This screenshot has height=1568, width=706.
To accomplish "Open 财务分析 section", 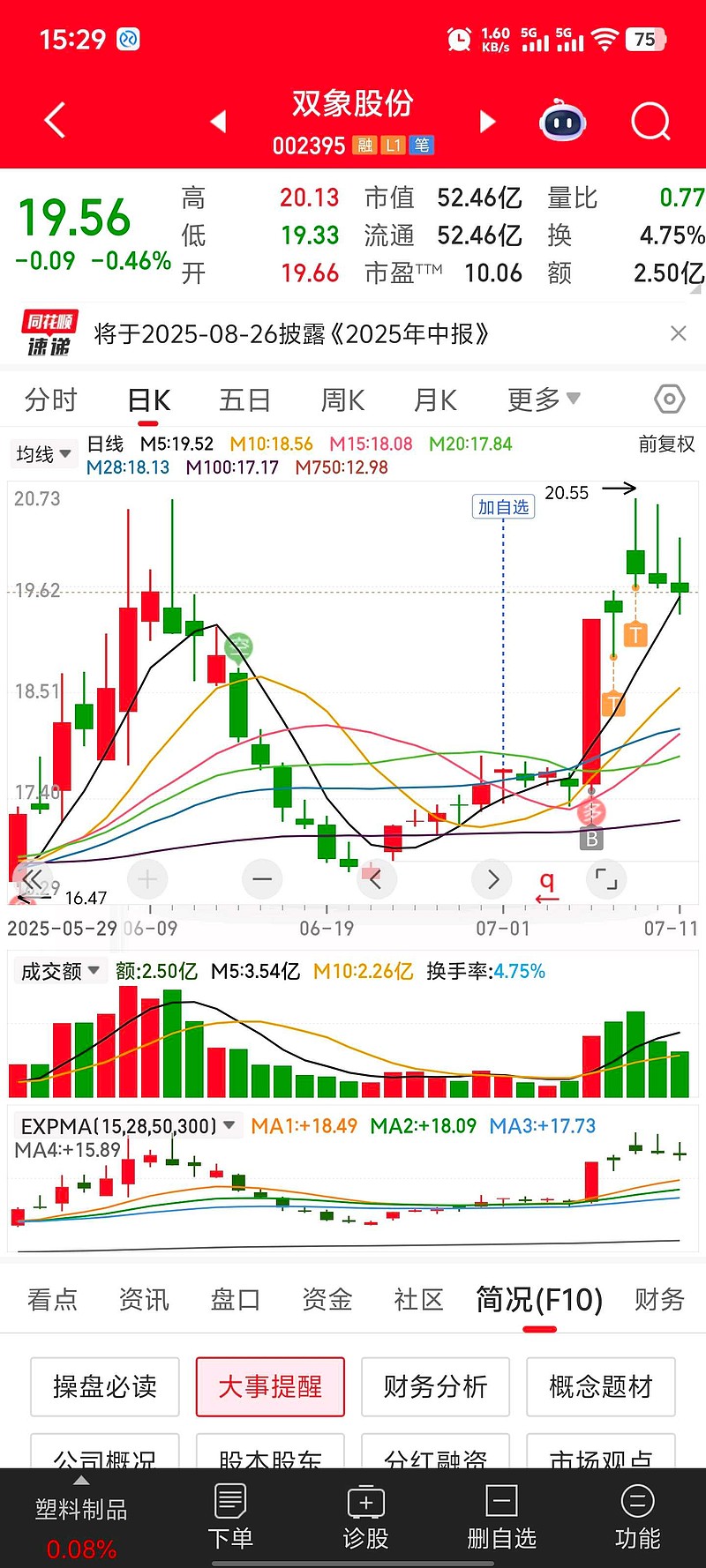I will [435, 1386].
